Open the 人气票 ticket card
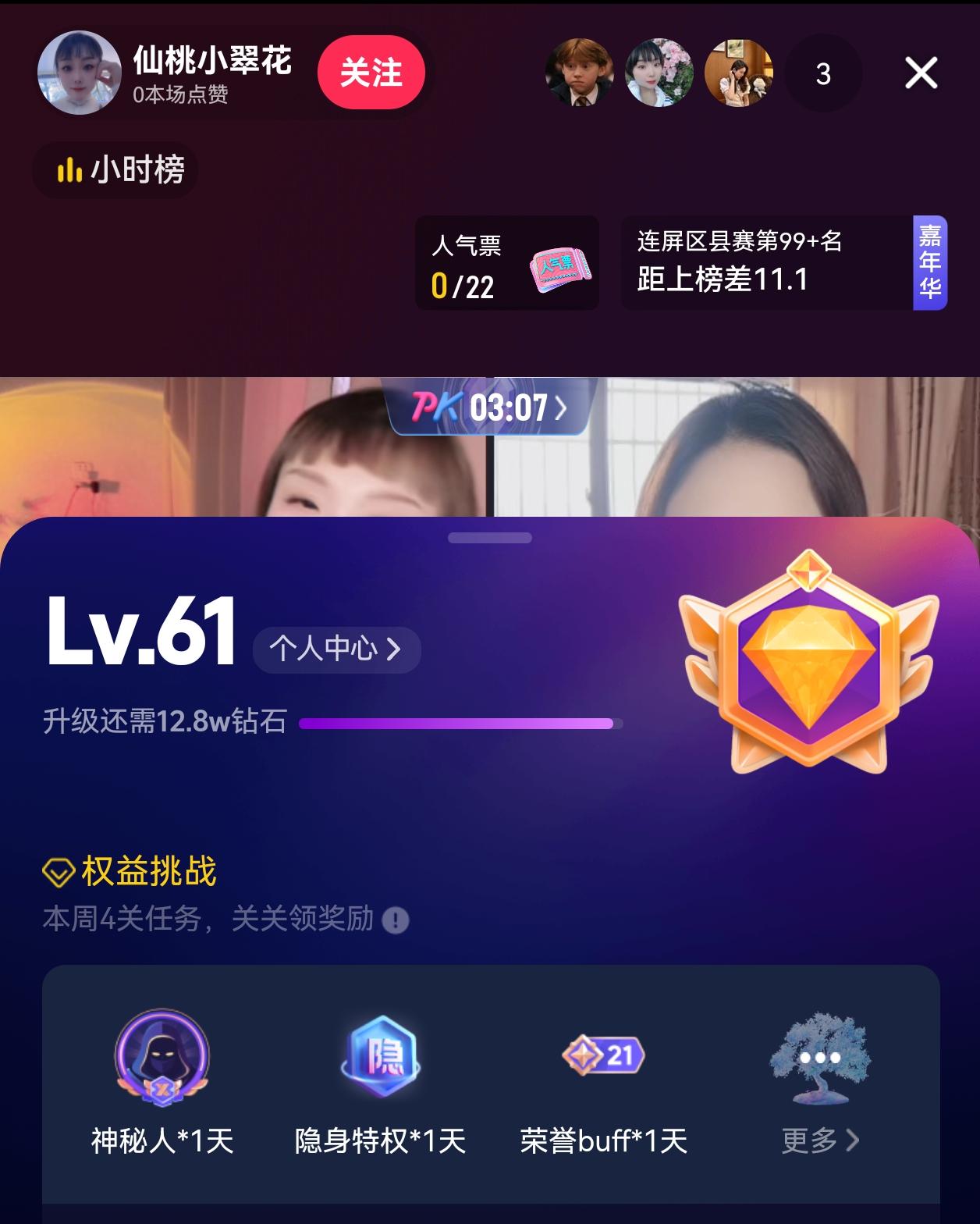 click(x=507, y=263)
